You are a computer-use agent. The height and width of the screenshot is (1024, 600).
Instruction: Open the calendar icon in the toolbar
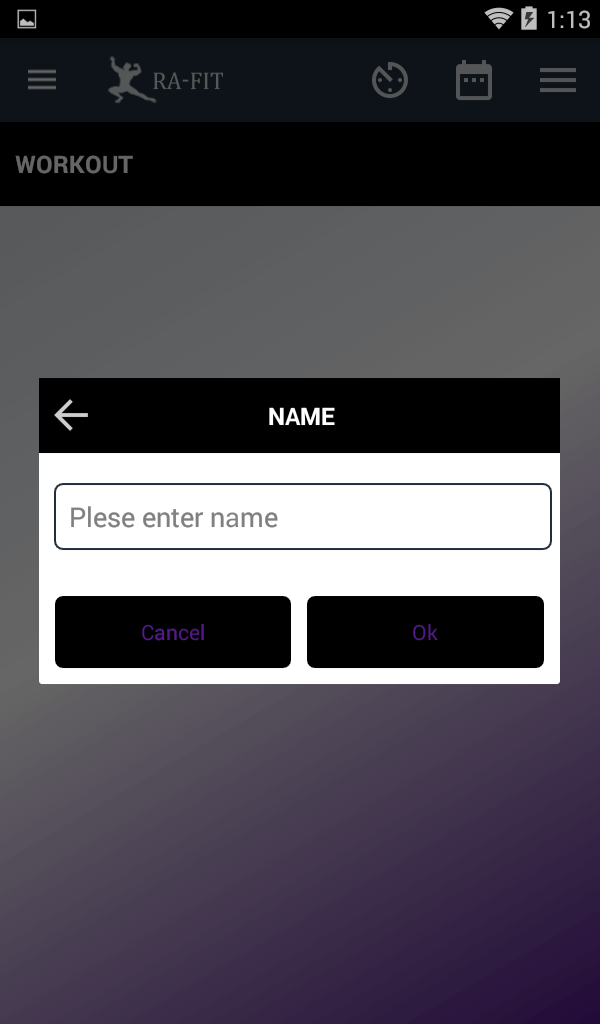474,80
